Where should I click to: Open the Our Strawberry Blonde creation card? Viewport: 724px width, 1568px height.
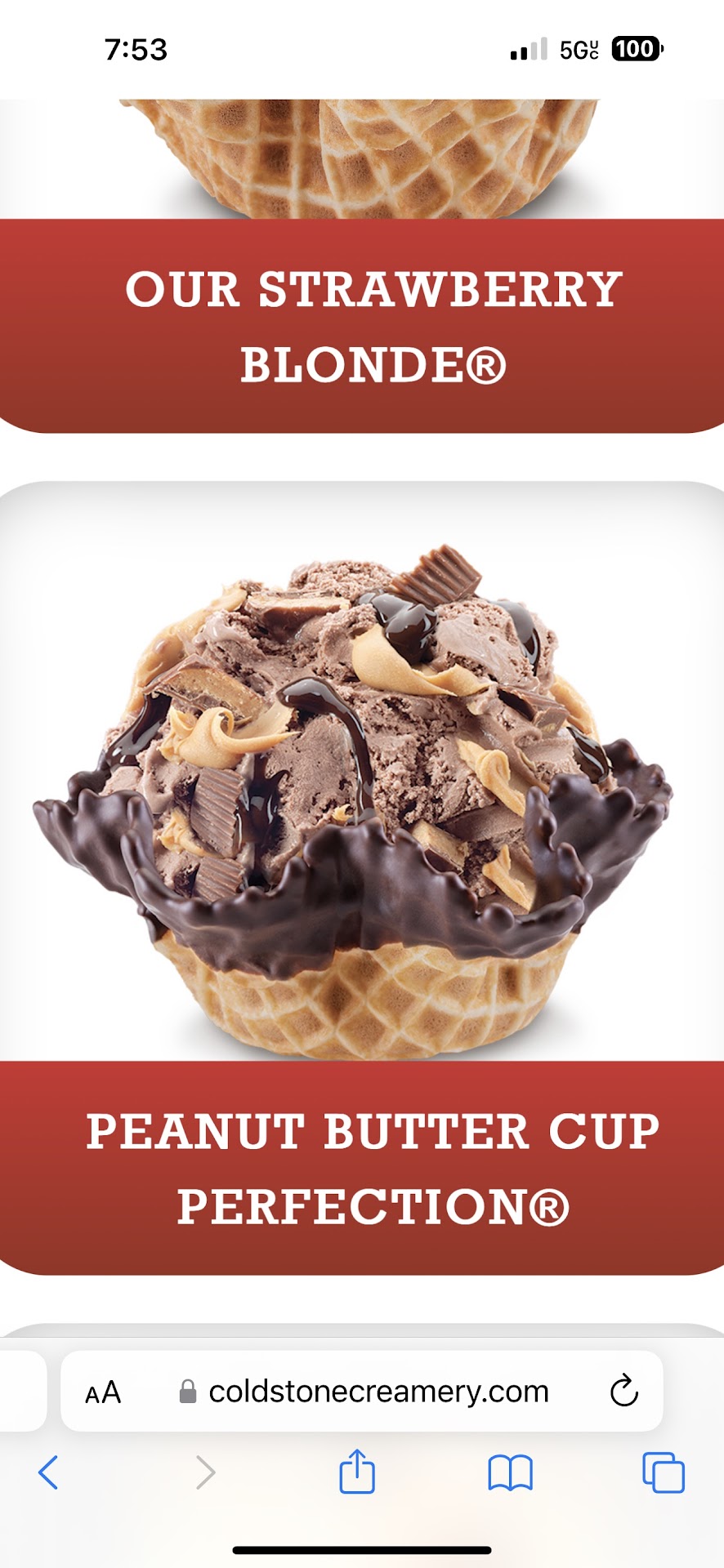(373, 325)
